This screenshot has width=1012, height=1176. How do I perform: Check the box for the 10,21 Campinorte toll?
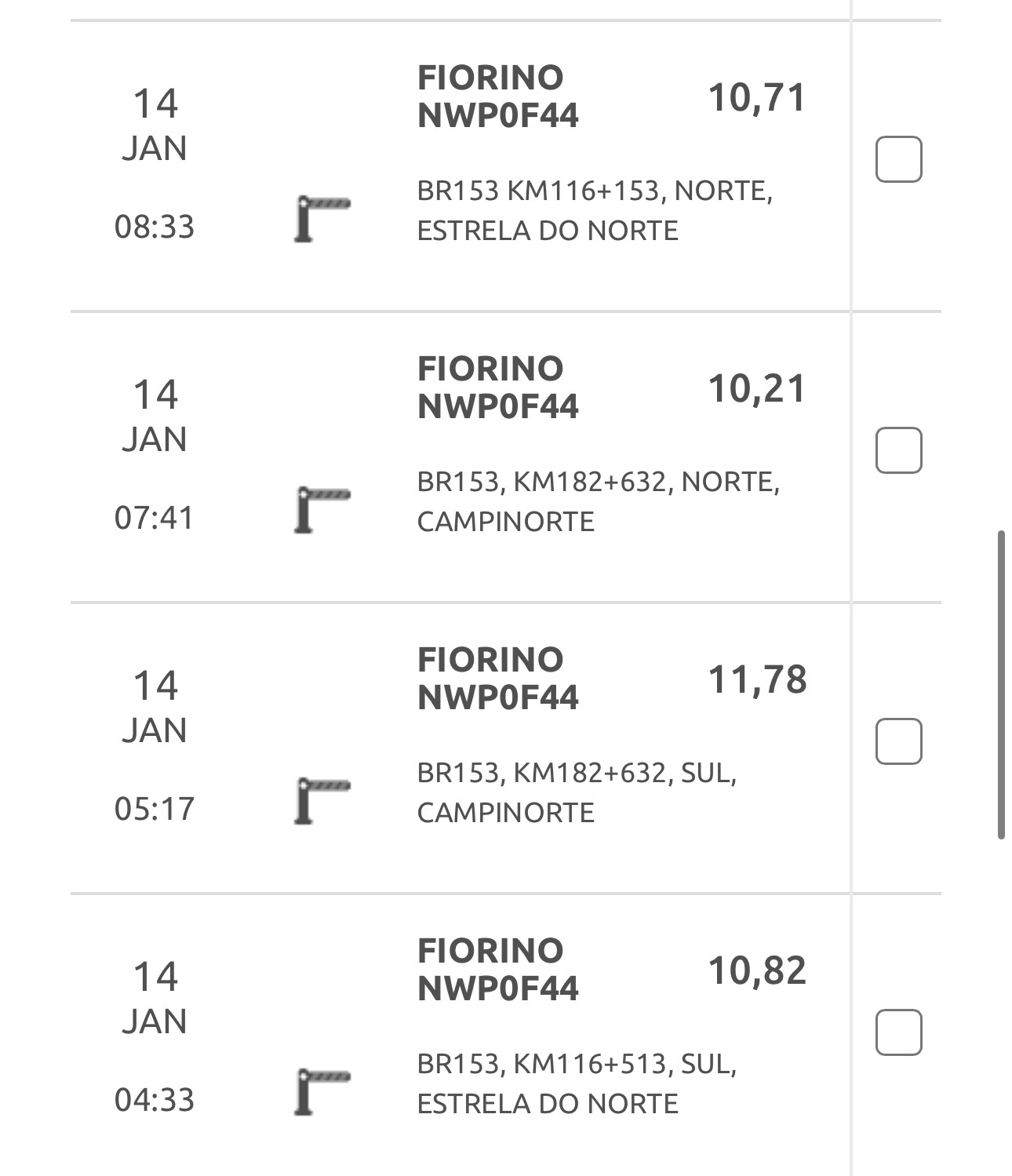coord(898,450)
